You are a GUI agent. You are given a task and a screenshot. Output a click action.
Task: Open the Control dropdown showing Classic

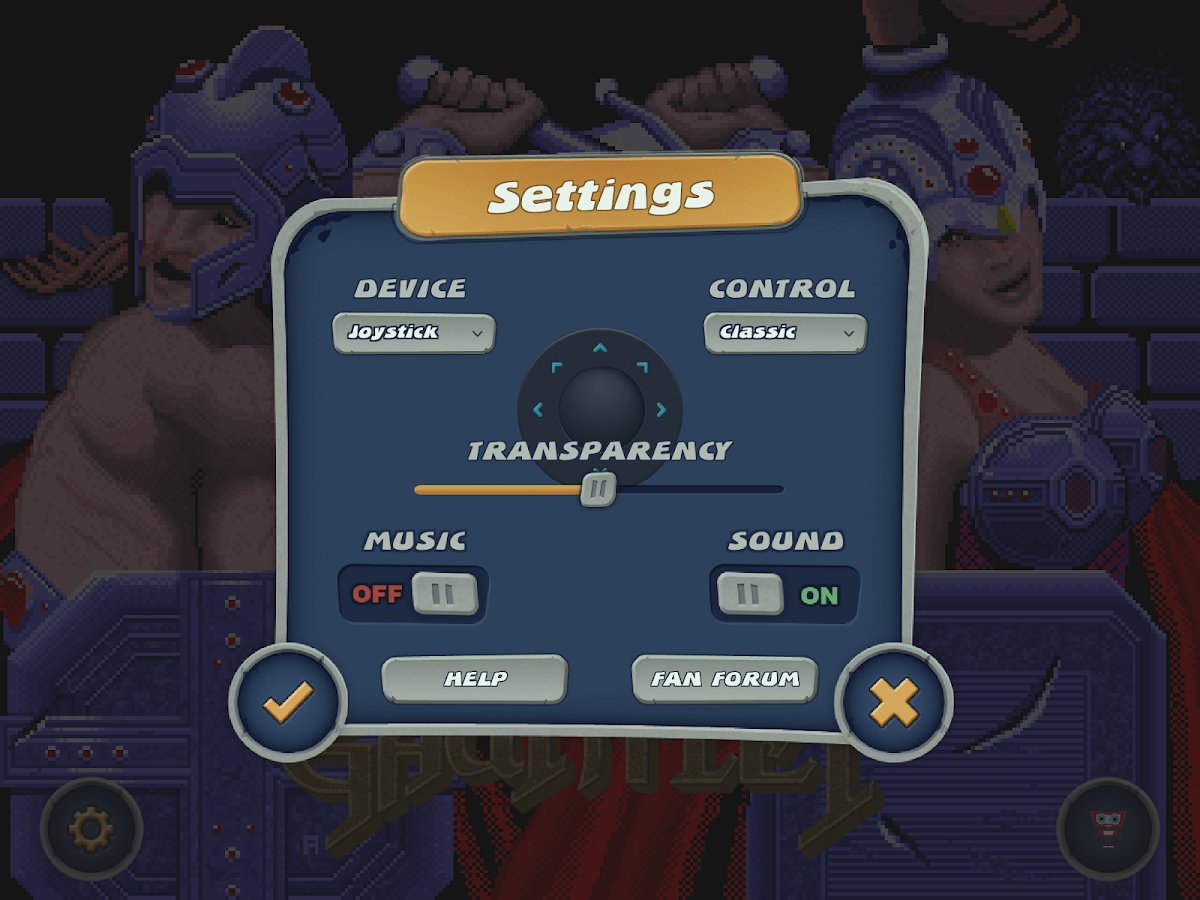[x=785, y=332]
